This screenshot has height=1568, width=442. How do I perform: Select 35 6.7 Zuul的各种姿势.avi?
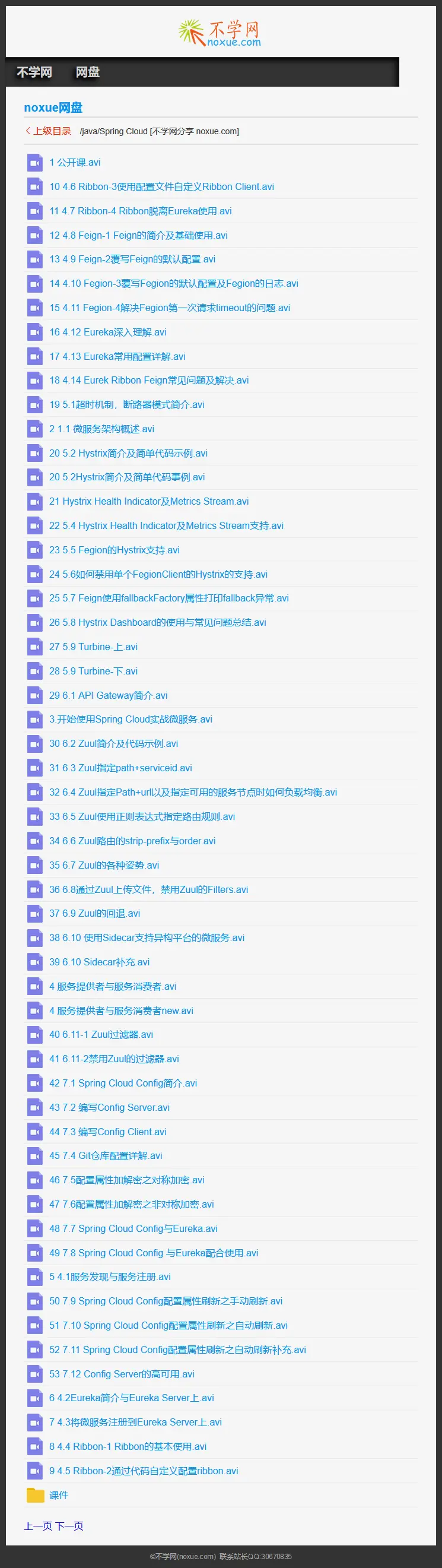104,866
